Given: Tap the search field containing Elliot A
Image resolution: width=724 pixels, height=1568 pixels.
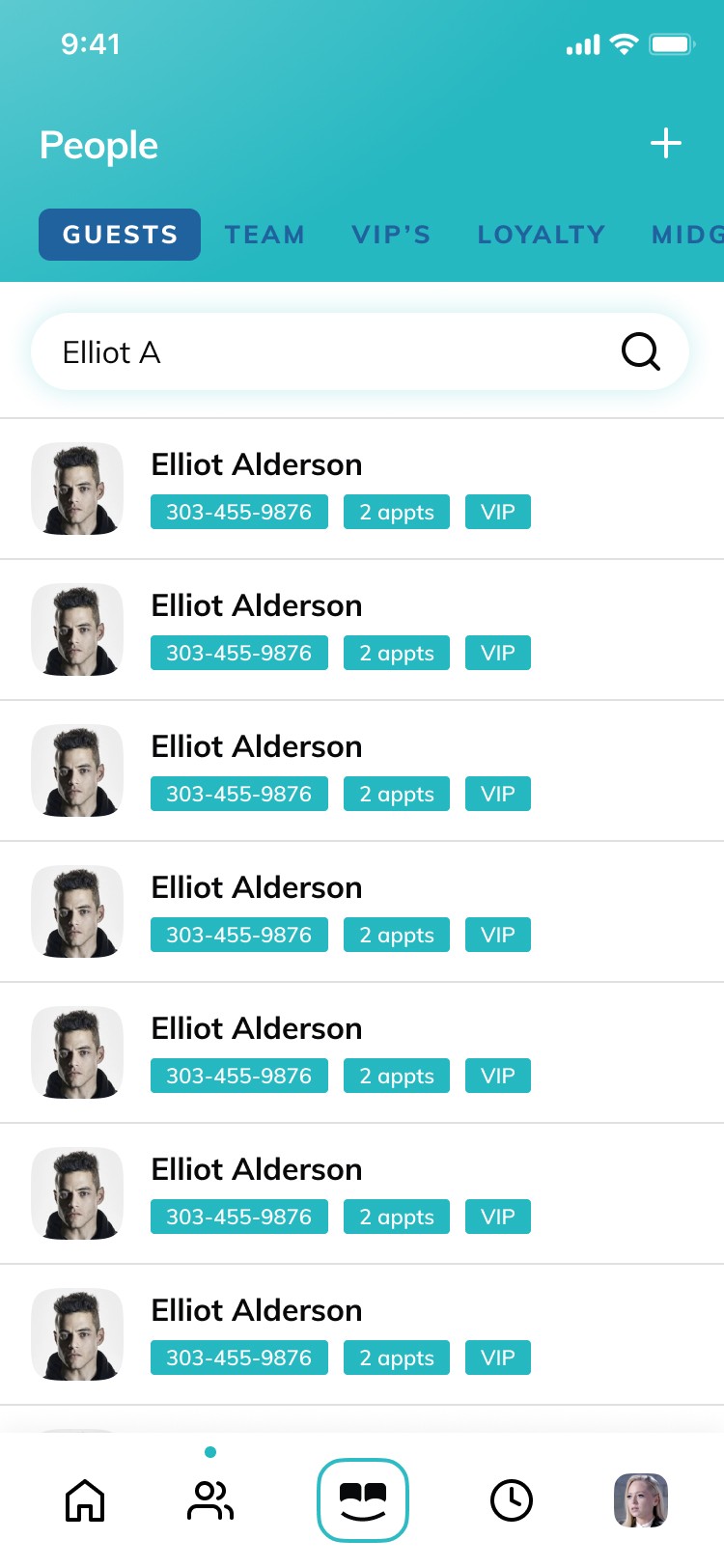Looking at the screenshot, I should coord(360,351).
